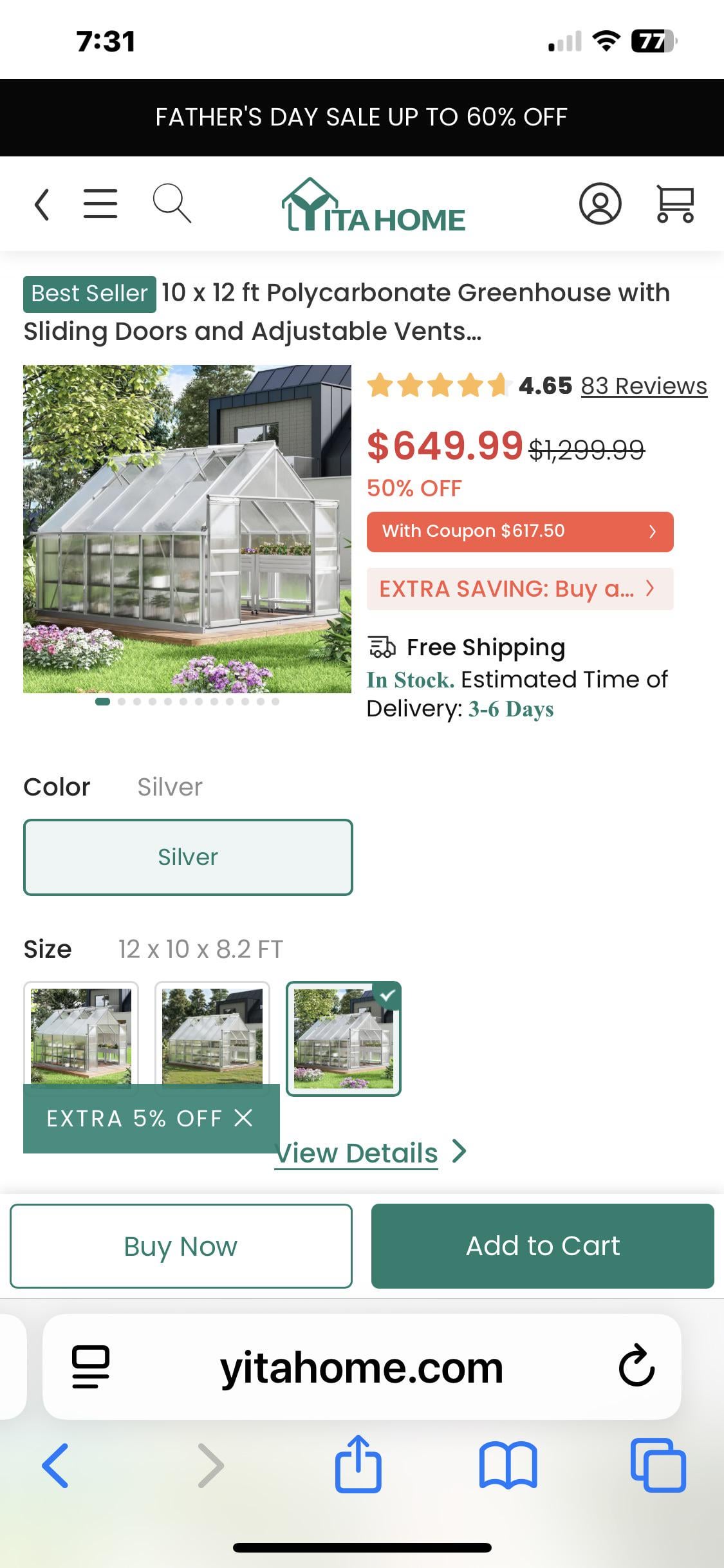Image resolution: width=724 pixels, height=1568 pixels.
Task: Open the greenhouse product image
Action: (187, 529)
